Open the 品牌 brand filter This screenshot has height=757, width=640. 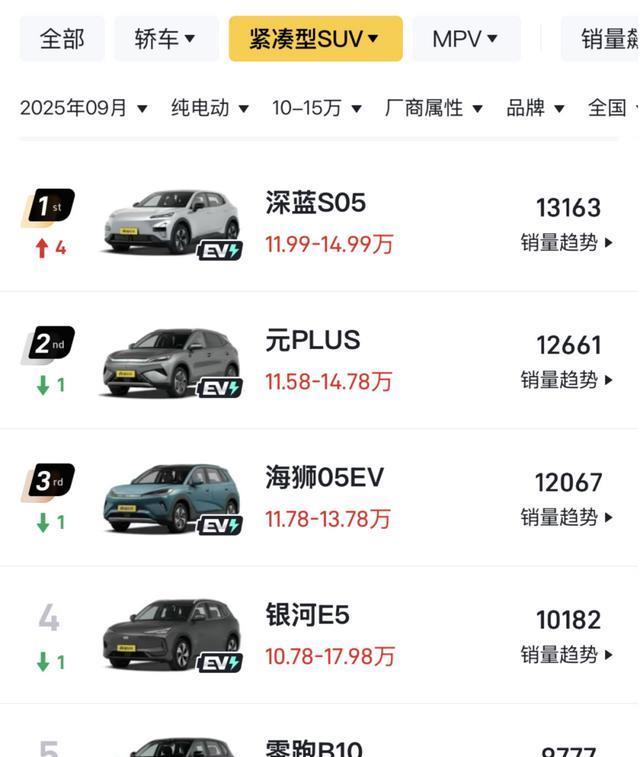[x=535, y=108]
